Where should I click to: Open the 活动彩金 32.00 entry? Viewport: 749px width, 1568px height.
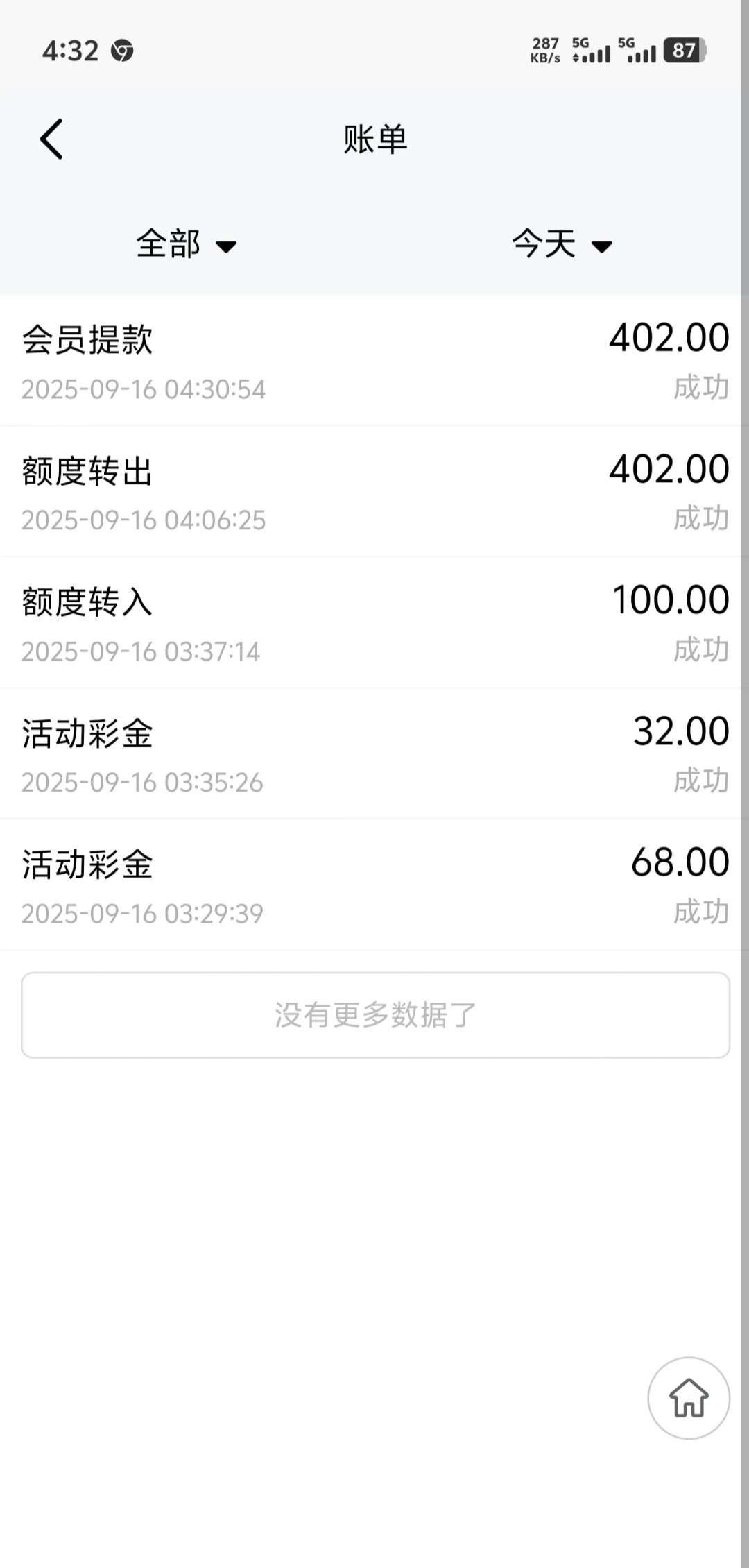point(374,755)
